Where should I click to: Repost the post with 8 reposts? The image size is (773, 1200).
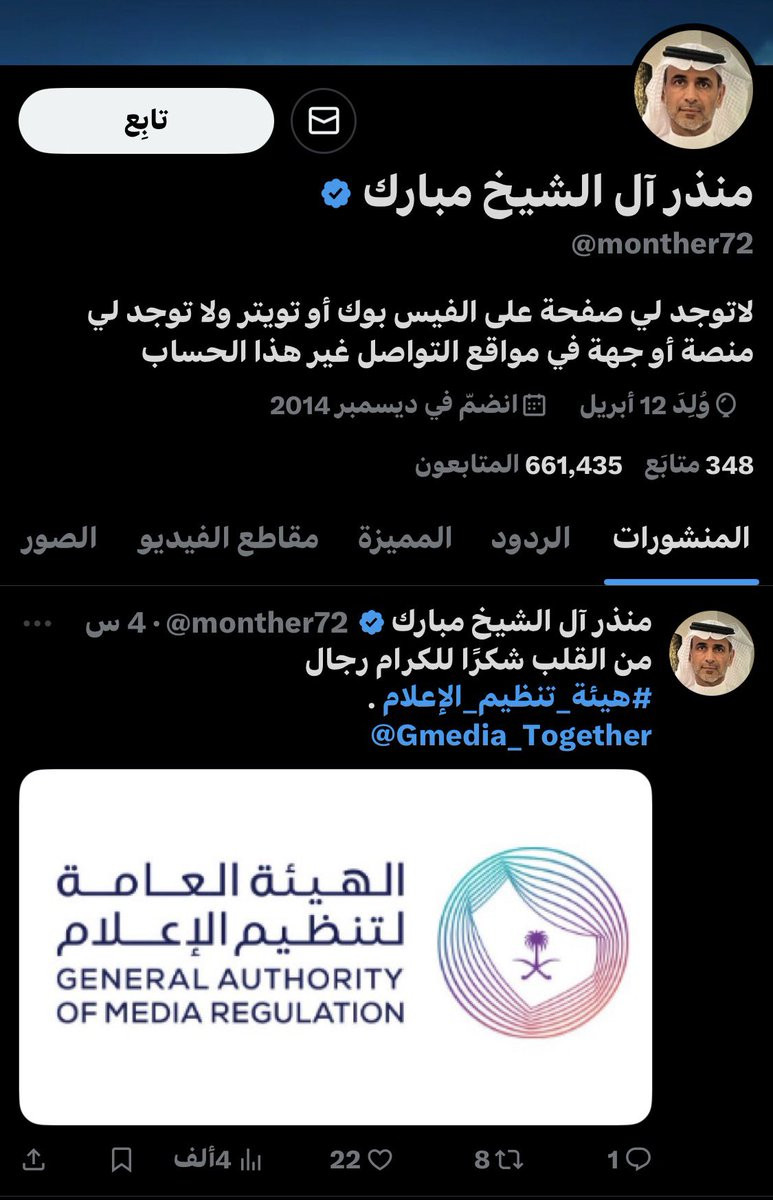click(x=493, y=1159)
